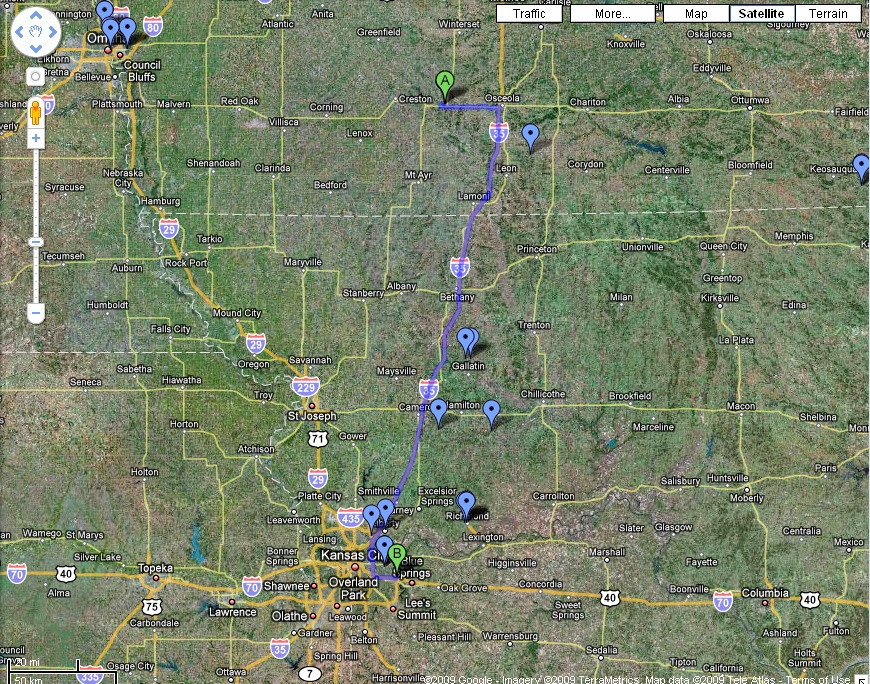Select the Satellite view
The height and width of the screenshot is (684, 870).
762,14
